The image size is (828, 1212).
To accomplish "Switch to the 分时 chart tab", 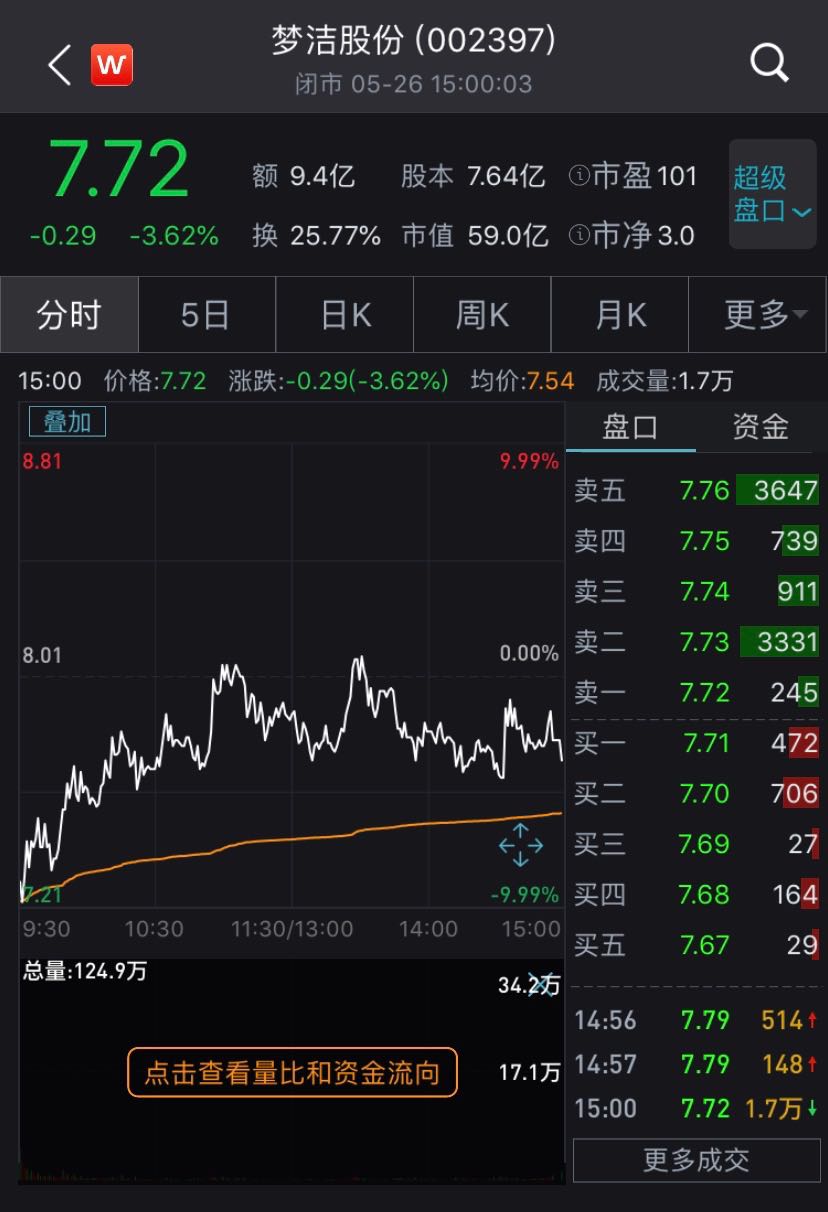I will coord(69,315).
